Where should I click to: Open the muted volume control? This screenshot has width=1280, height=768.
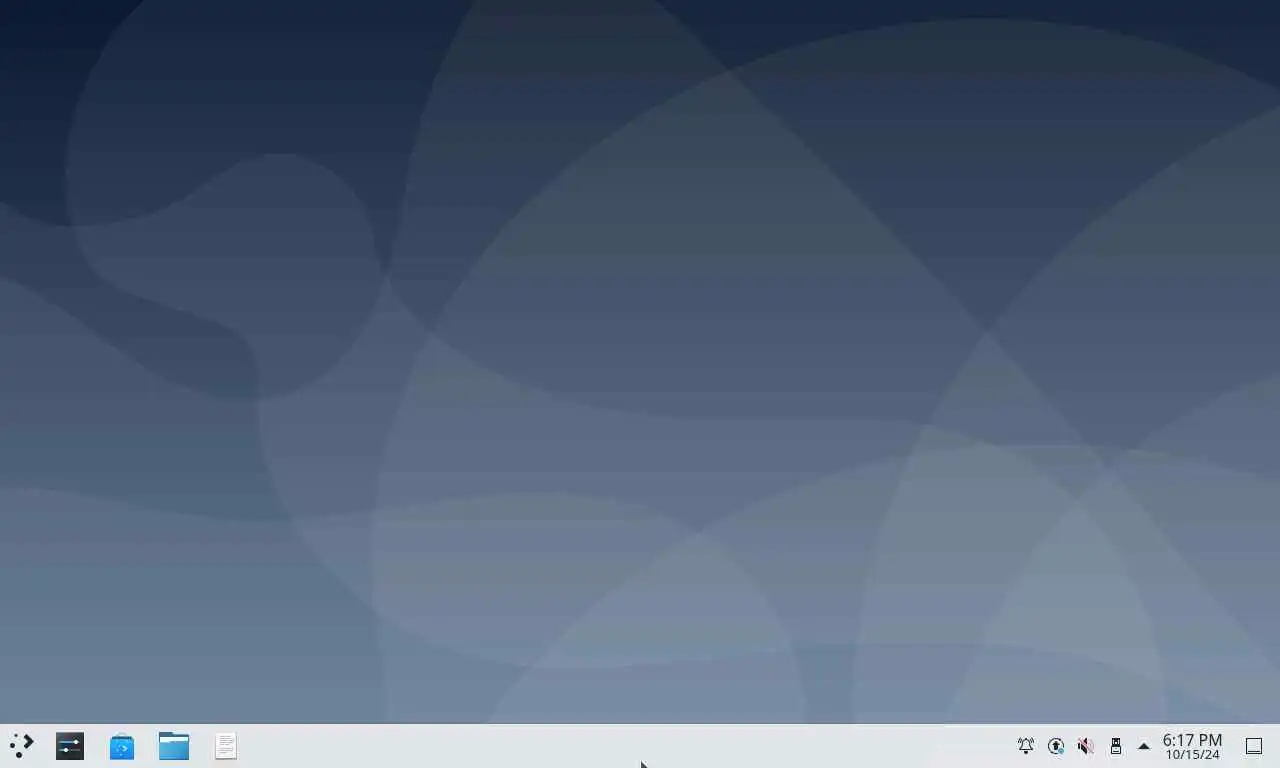click(x=1086, y=746)
